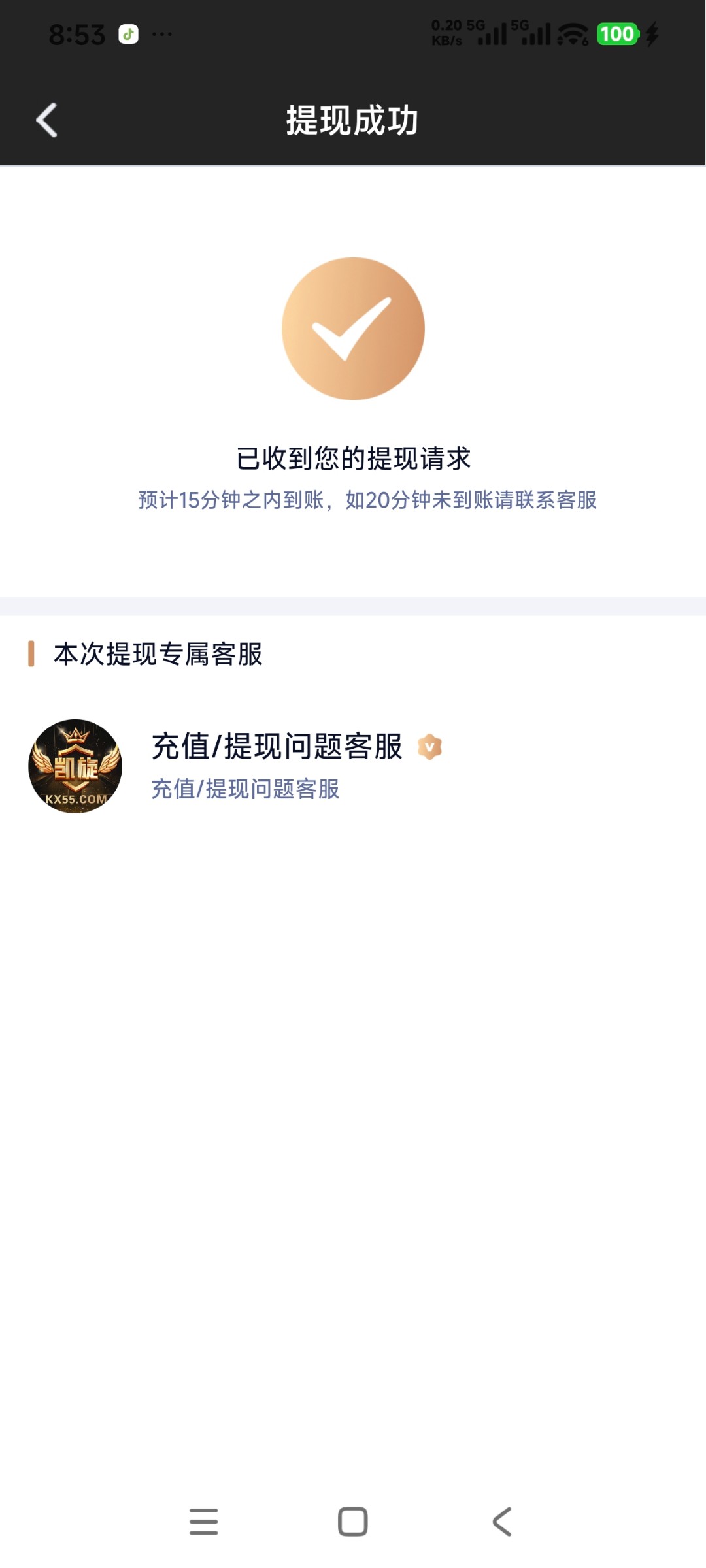Image resolution: width=706 pixels, height=1568 pixels.
Task: Open the 充值/提现问题客服 support contact
Action: tap(277, 766)
